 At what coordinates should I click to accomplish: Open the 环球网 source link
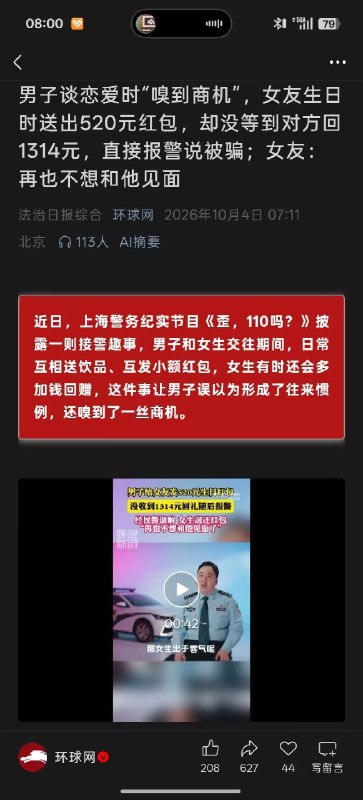tap(133, 215)
